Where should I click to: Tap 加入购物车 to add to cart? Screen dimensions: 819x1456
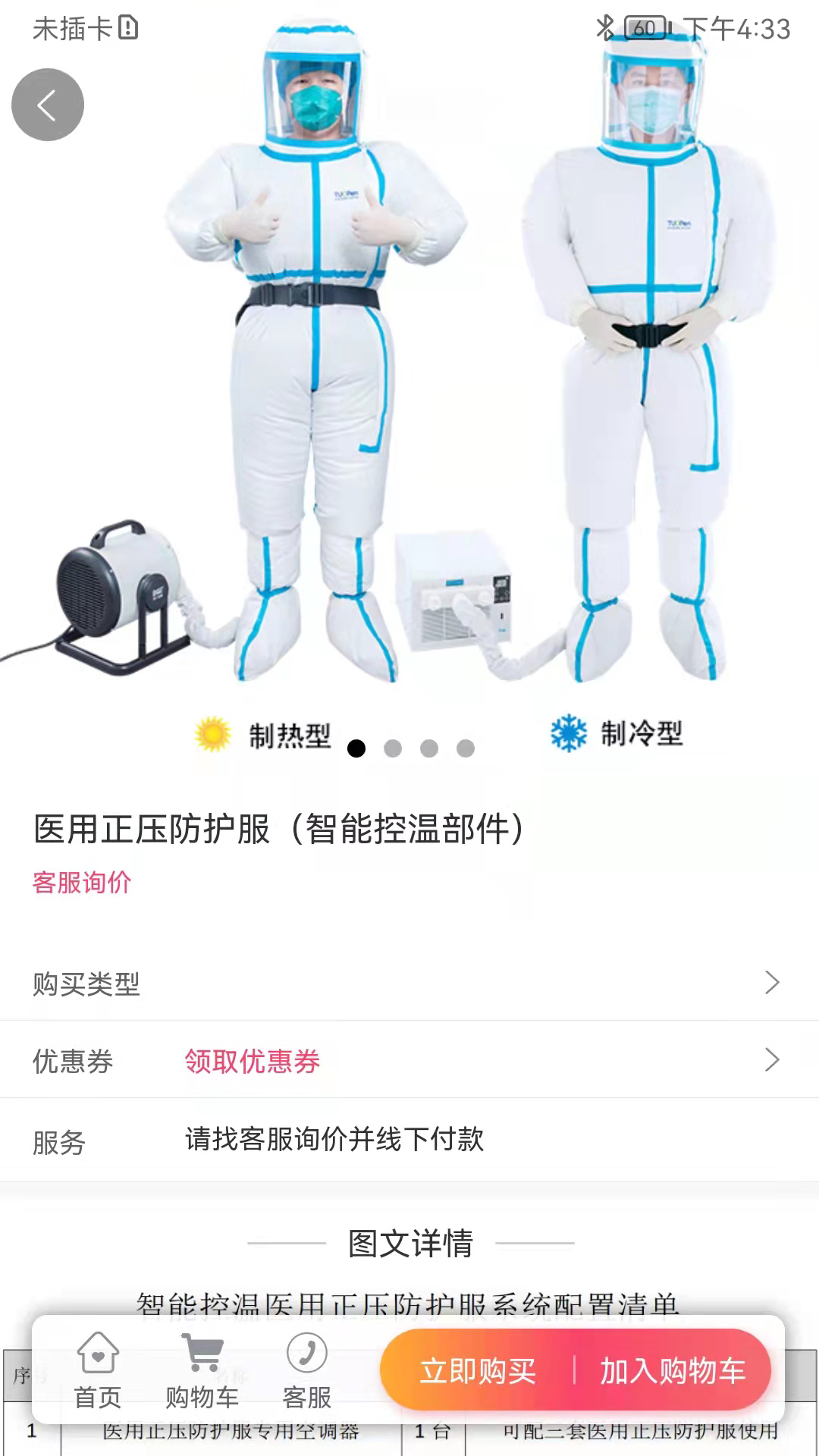(x=673, y=1371)
